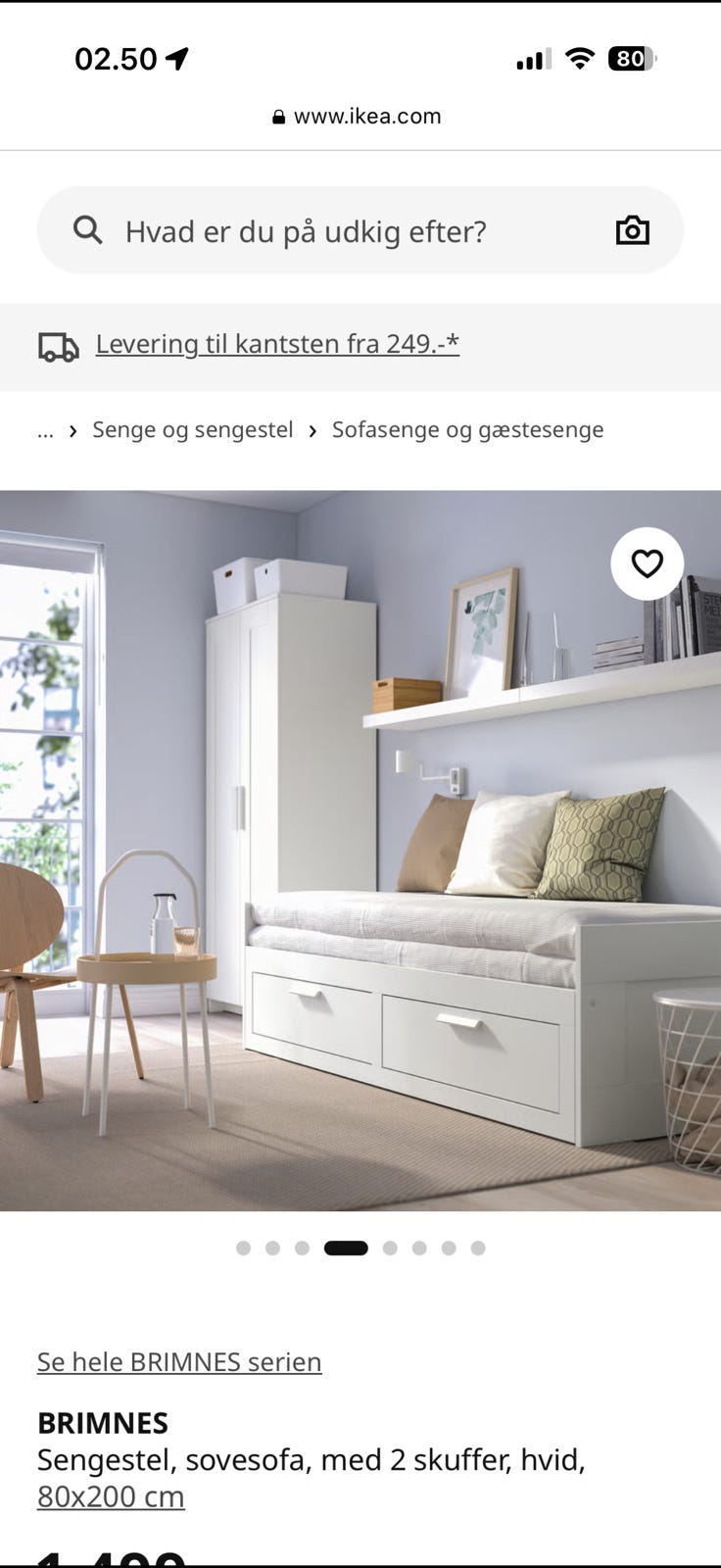Click the magnifying glass search icon
Viewport: 721px width, 1568px height.
87,231
